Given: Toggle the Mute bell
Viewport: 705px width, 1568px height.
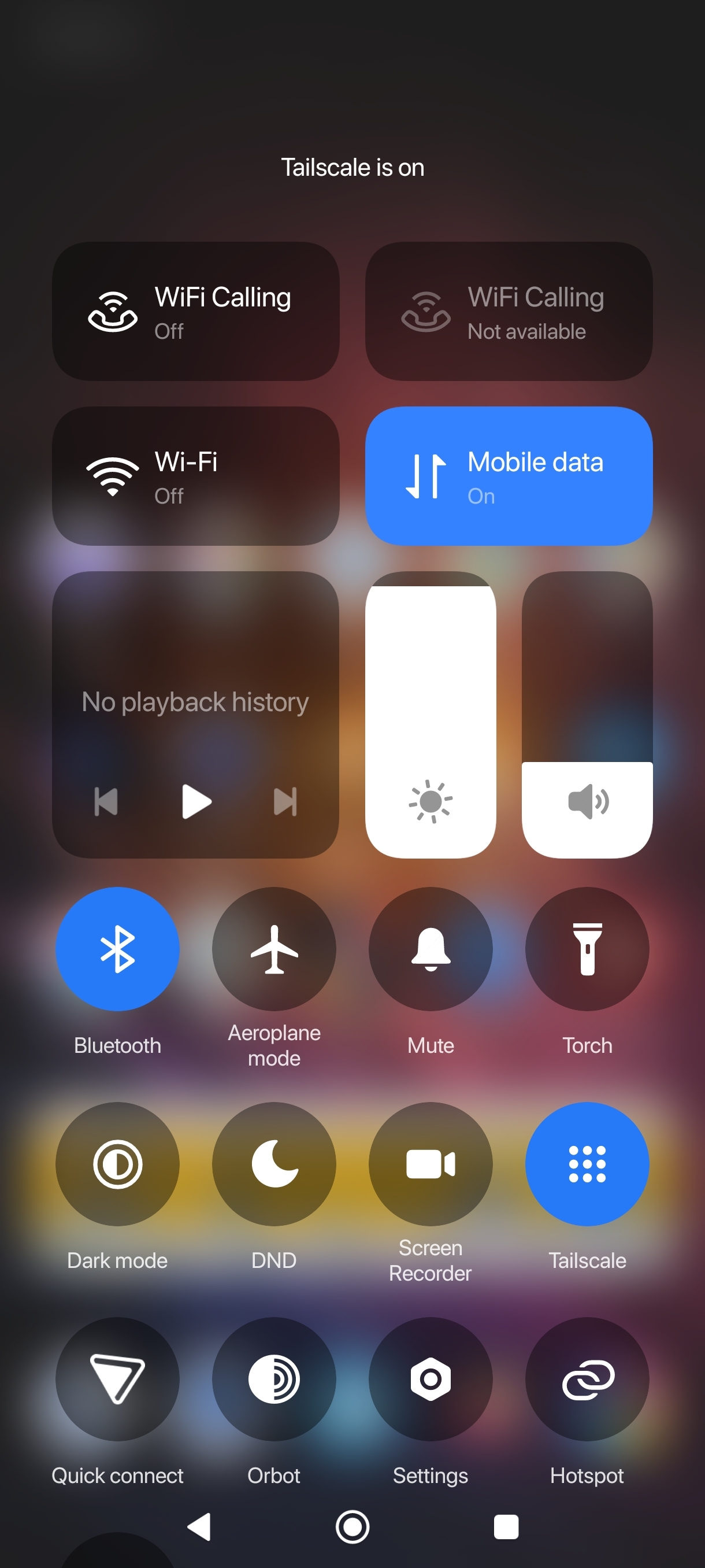Looking at the screenshot, I should click(x=430, y=949).
